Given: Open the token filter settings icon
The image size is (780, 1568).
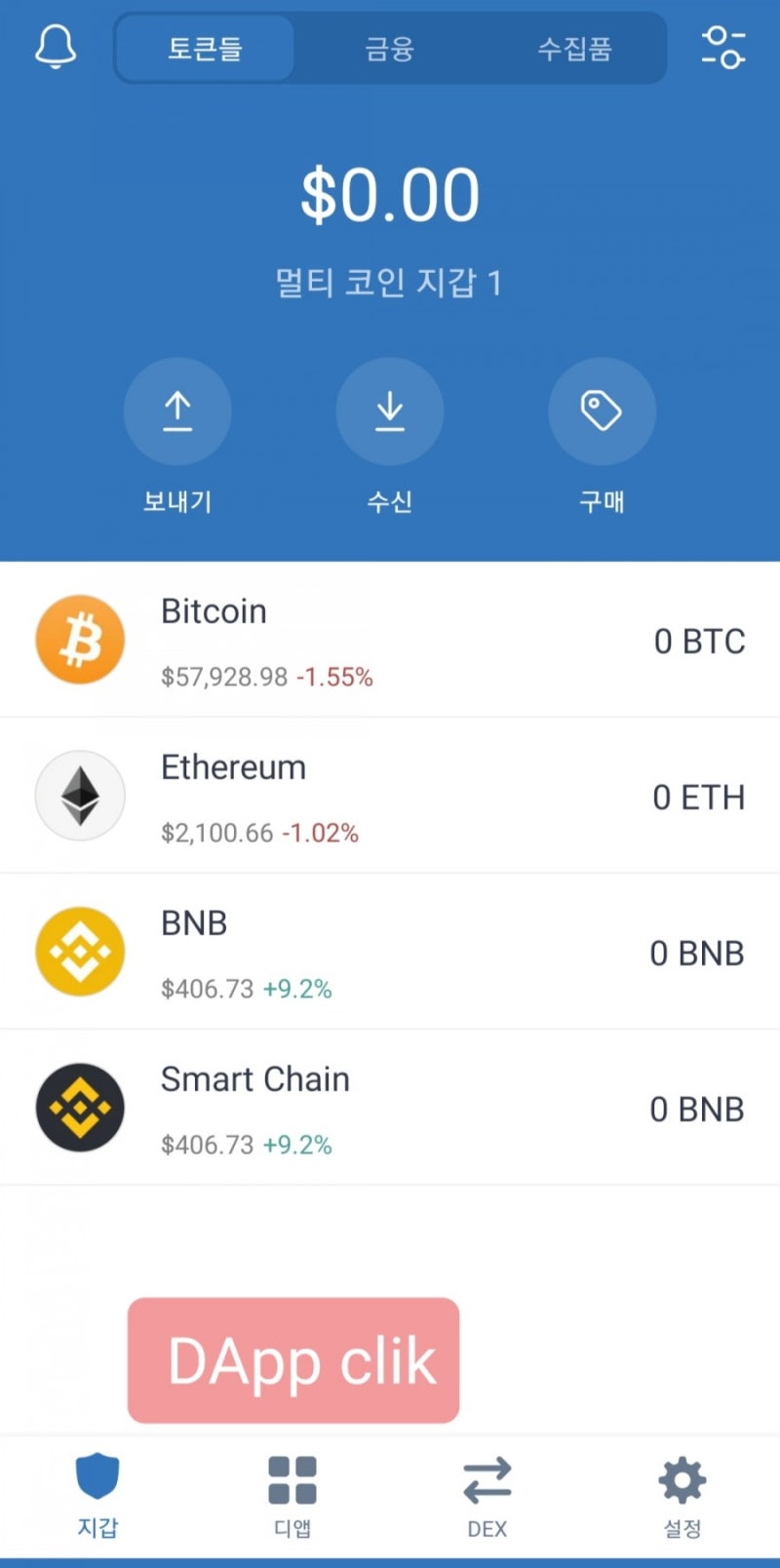Looking at the screenshot, I should pos(723,47).
